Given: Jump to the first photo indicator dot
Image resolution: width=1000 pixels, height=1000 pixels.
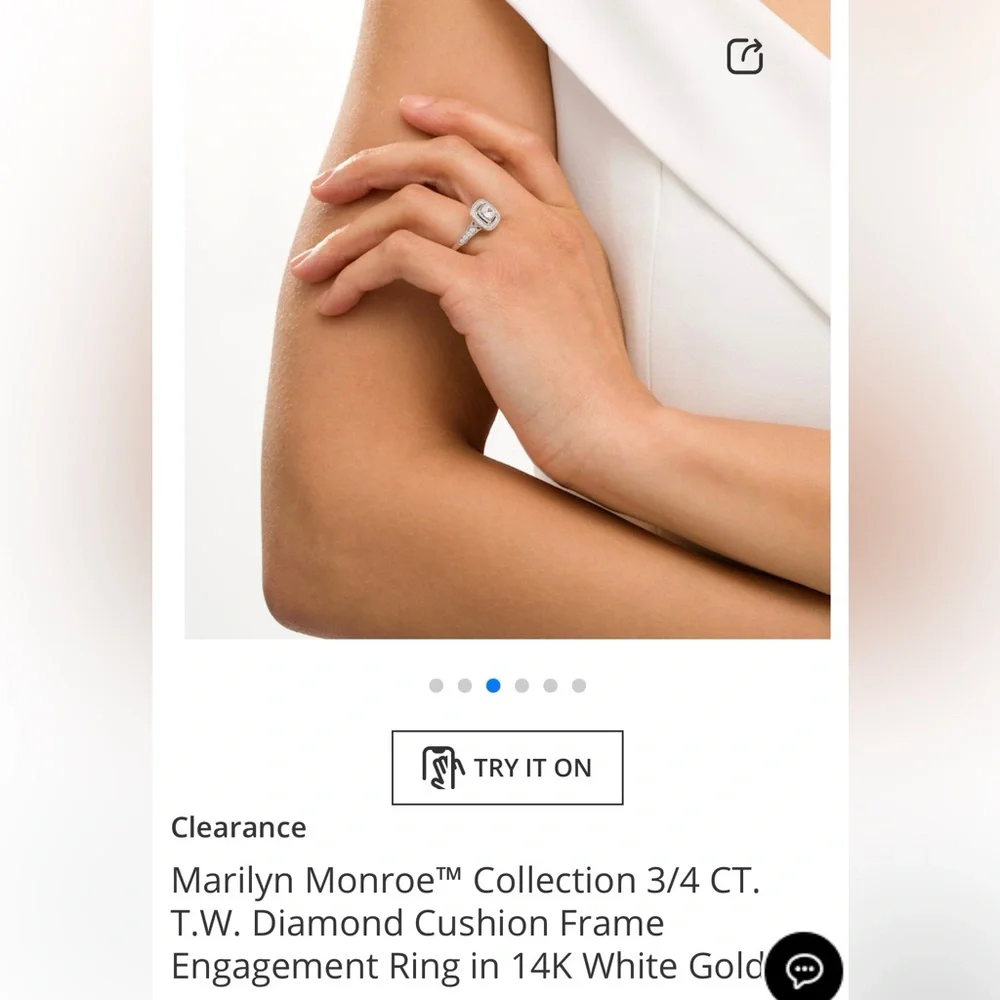Looking at the screenshot, I should click(x=436, y=686).
